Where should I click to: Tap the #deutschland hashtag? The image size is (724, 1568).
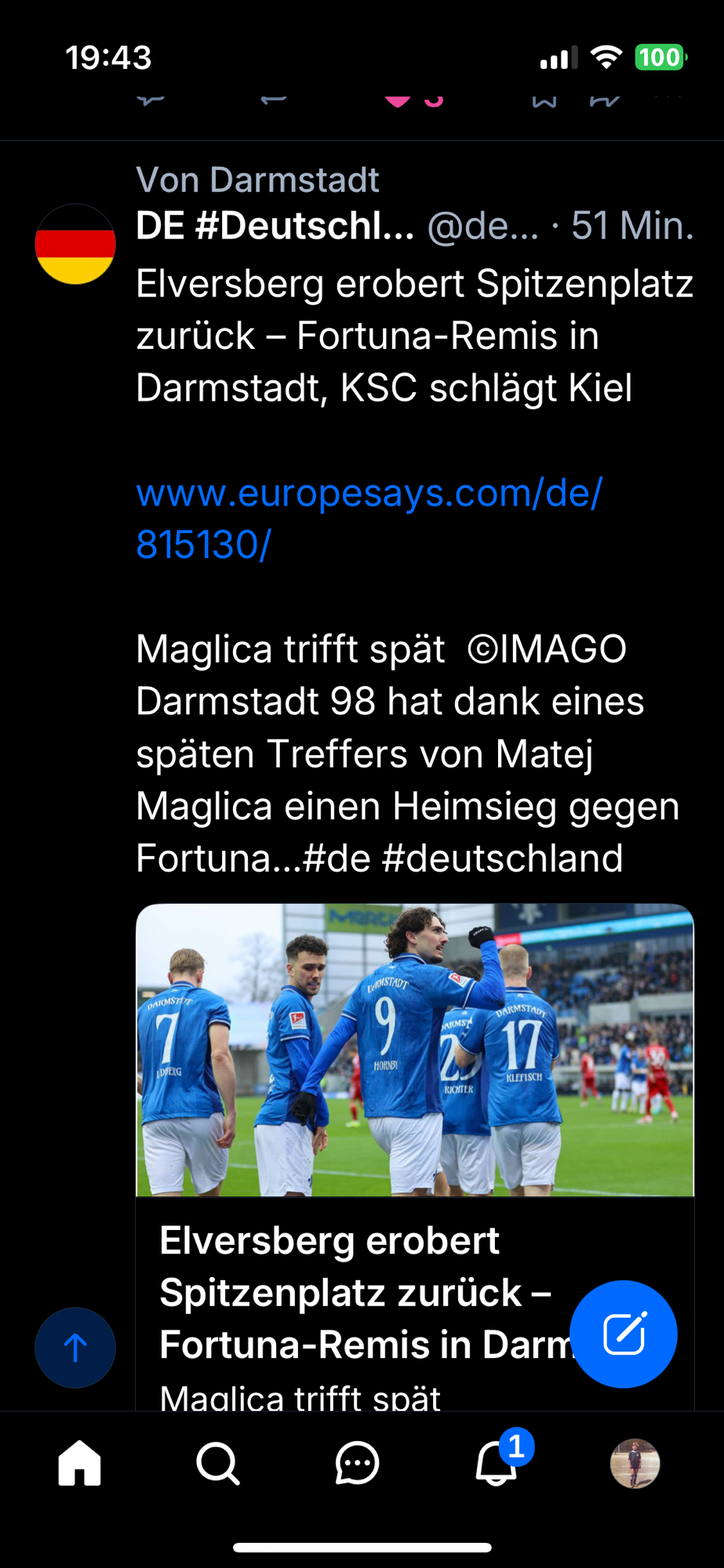[502, 858]
